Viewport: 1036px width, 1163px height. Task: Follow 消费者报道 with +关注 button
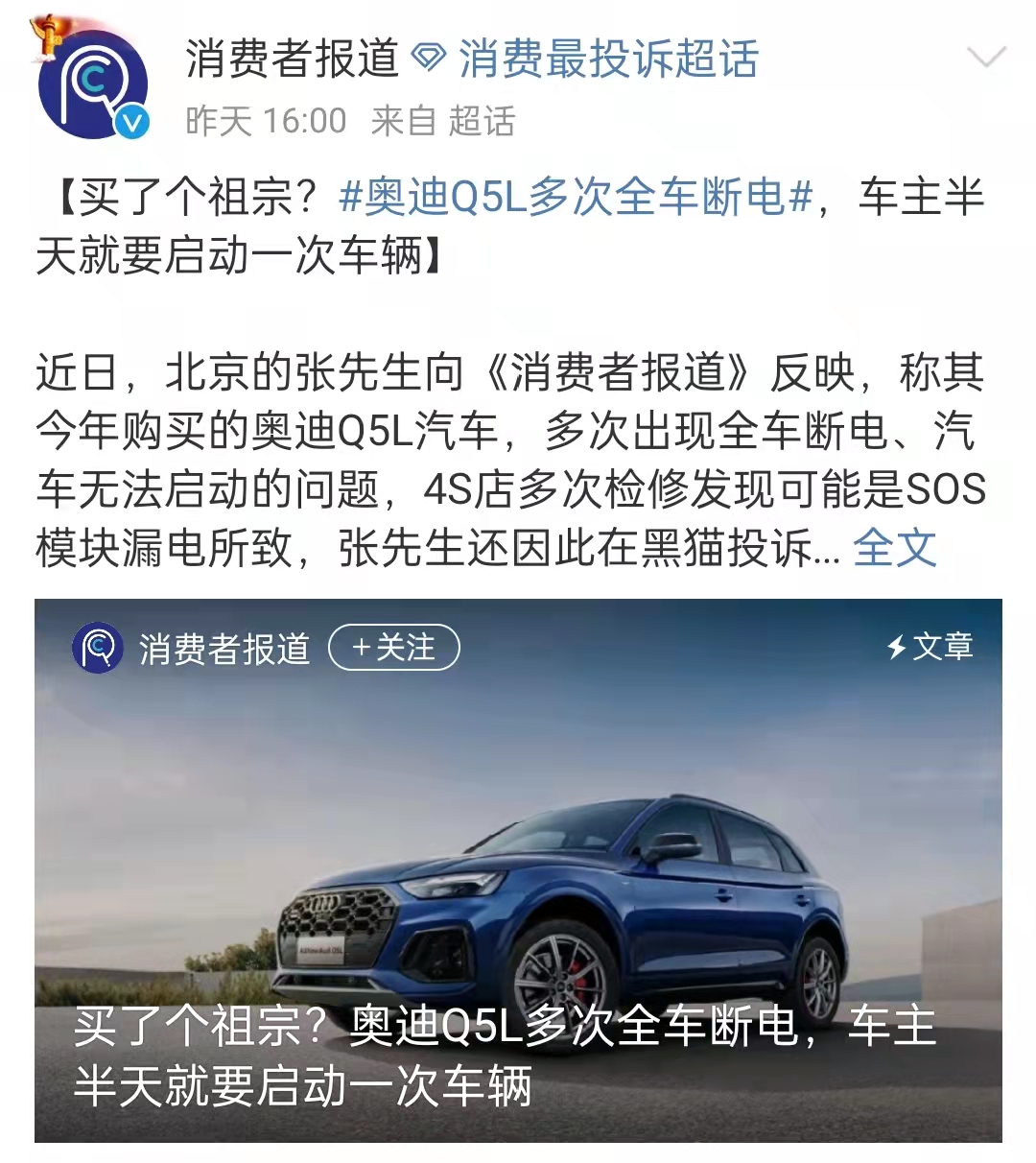pos(394,648)
